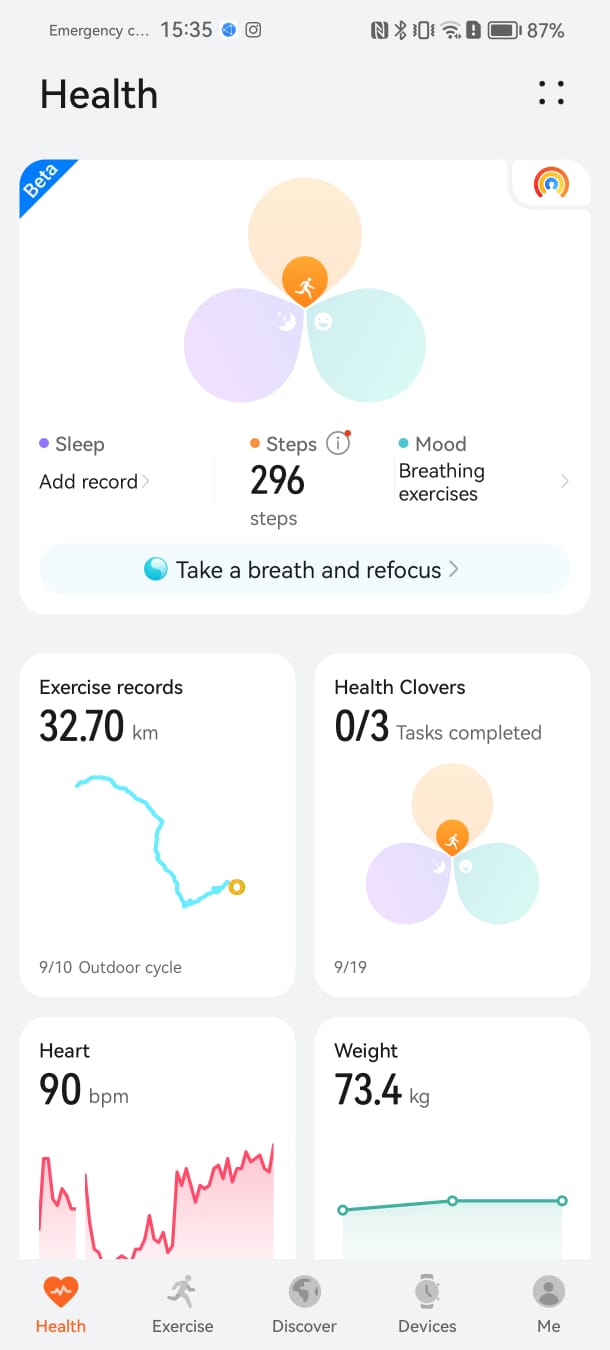
Task: Tap Take a breath and refocus
Action: coord(305,570)
